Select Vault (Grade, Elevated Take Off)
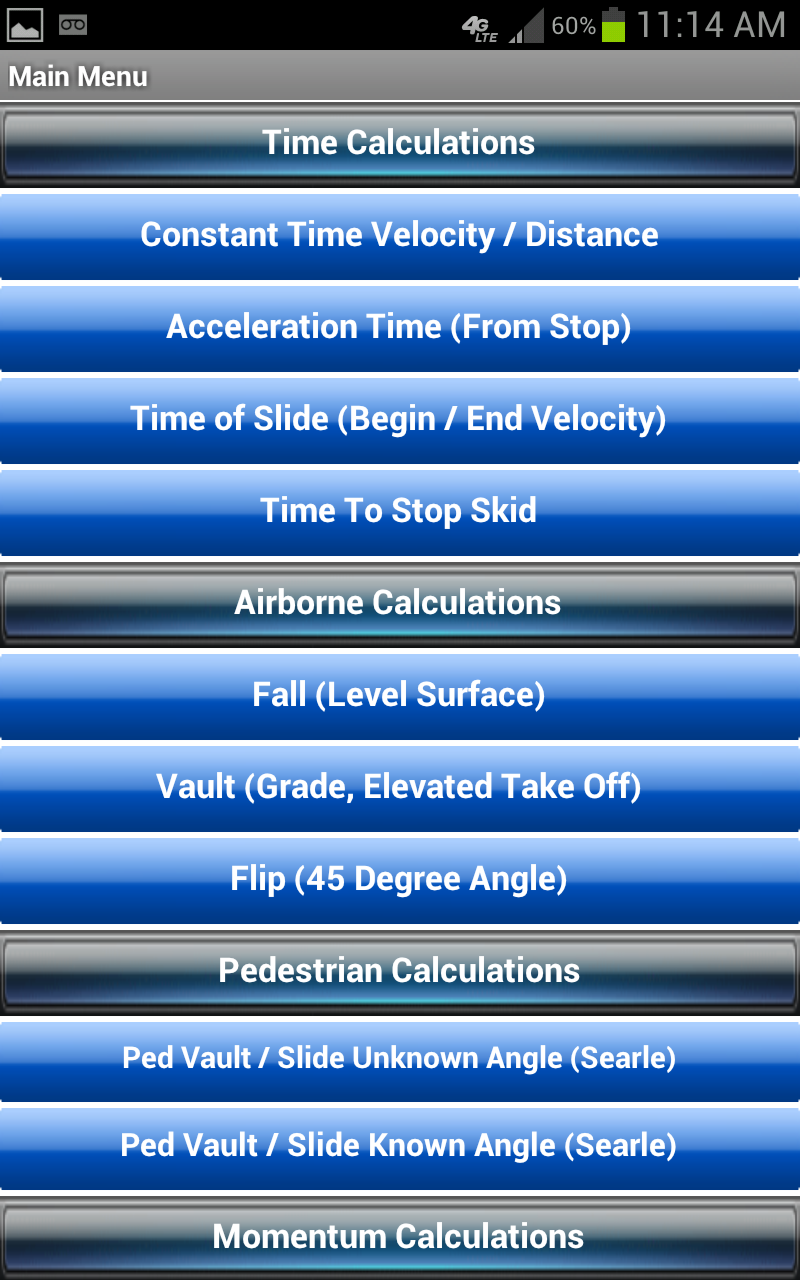Viewport: 800px width, 1280px height. (x=400, y=787)
